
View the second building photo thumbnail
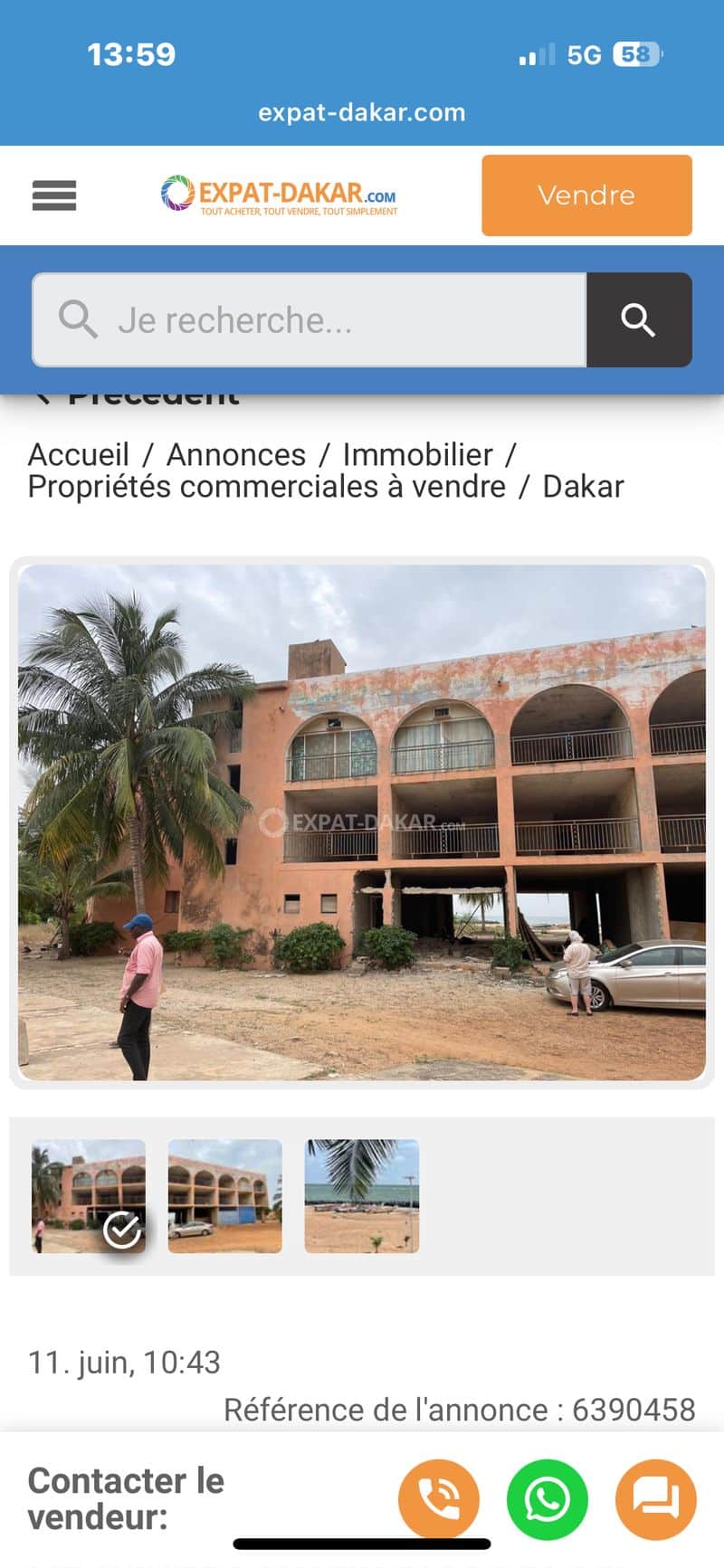pos(225,1195)
